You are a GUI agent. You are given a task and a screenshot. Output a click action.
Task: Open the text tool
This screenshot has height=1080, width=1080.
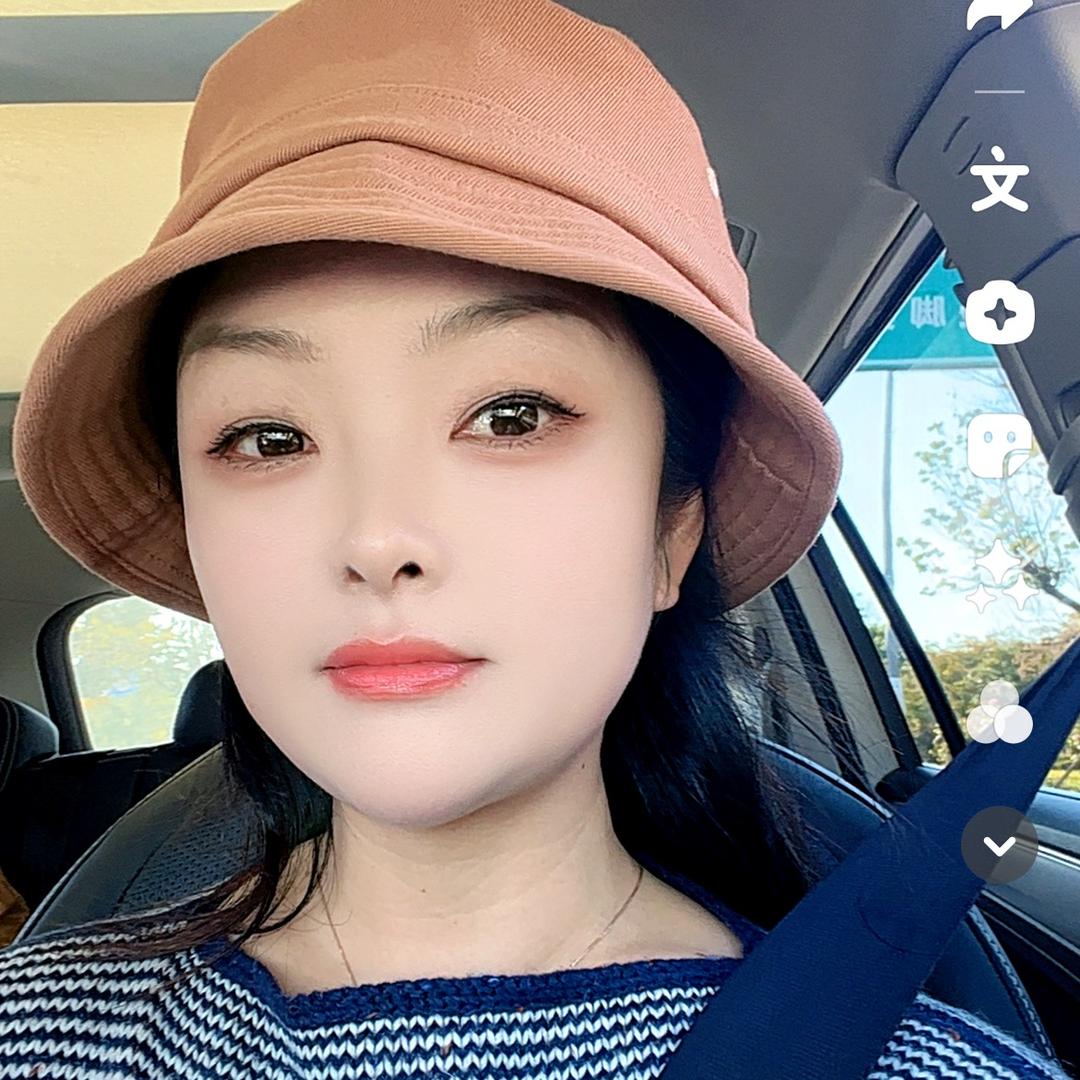coord(999,179)
